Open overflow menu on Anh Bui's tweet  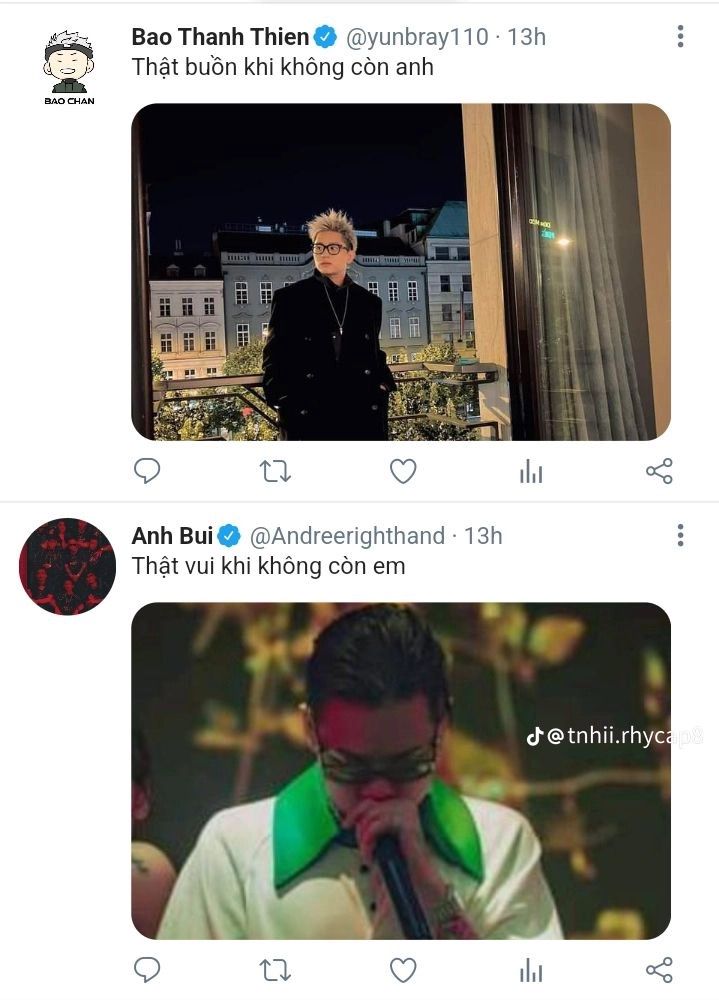click(x=680, y=535)
